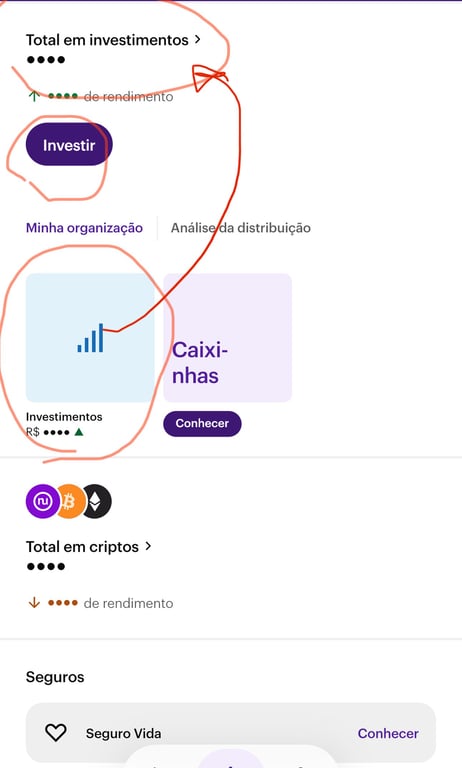This screenshot has width=462, height=768.
Task: Open Total em criptos details
Action: (x=89, y=547)
